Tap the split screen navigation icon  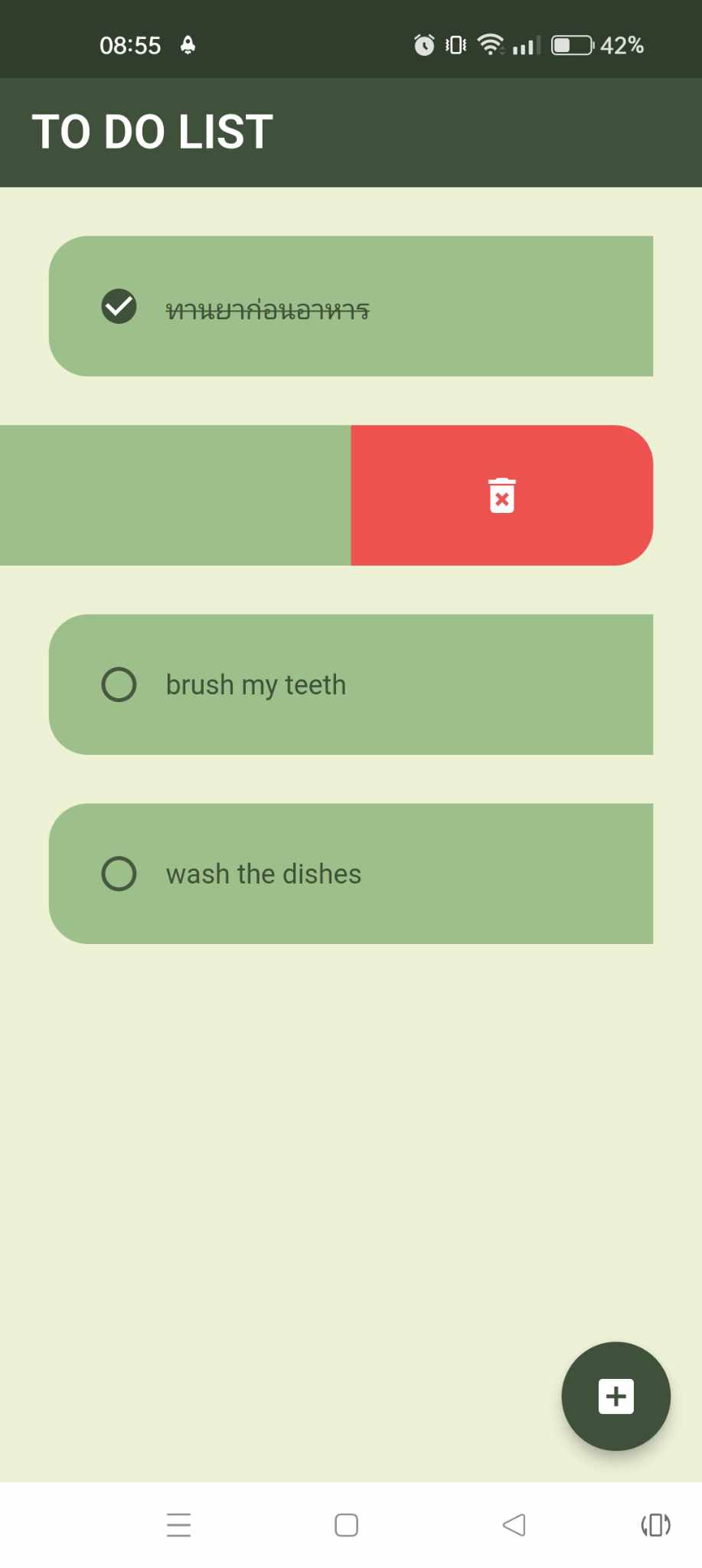pos(655,1525)
